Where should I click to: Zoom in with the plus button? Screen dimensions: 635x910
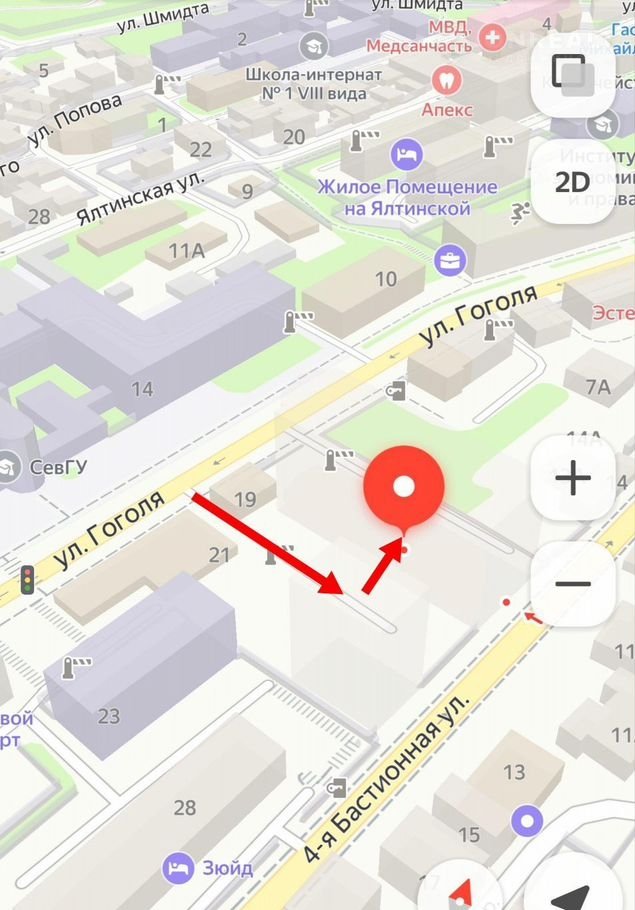(x=572, y=479)
